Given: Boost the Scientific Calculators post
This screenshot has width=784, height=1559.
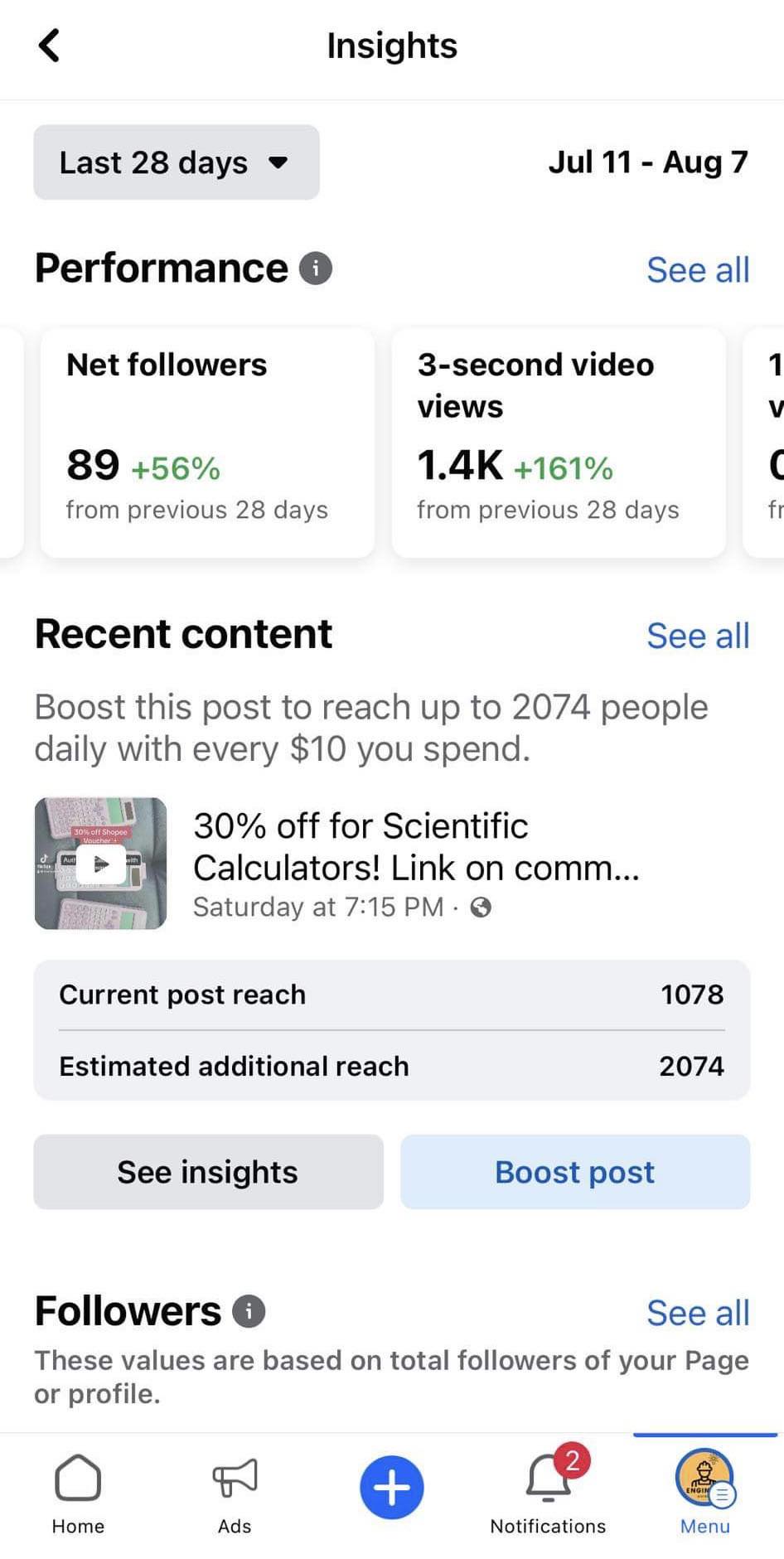Looking at the screenshot, I should 575,1172.
